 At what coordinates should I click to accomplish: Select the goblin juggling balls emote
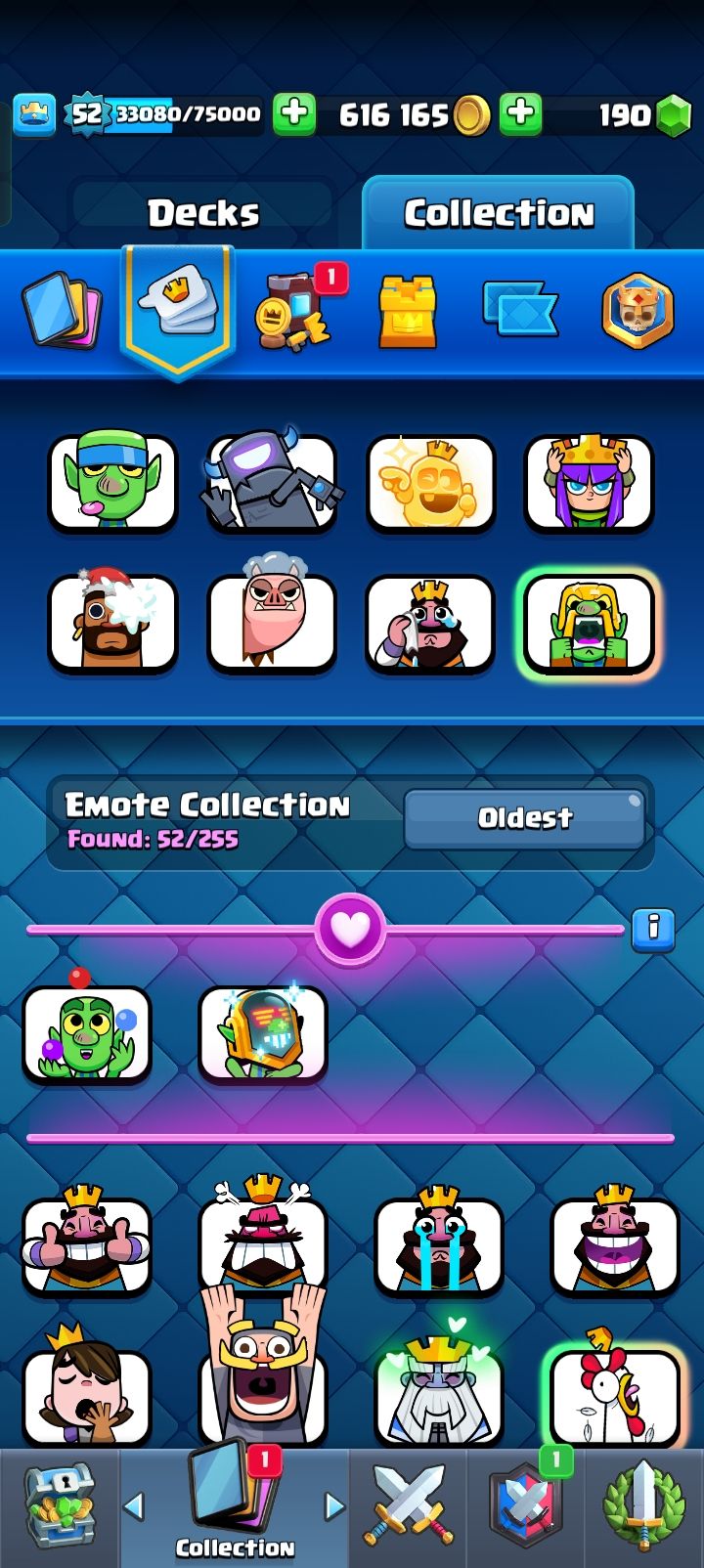(x=87, y=1035)
